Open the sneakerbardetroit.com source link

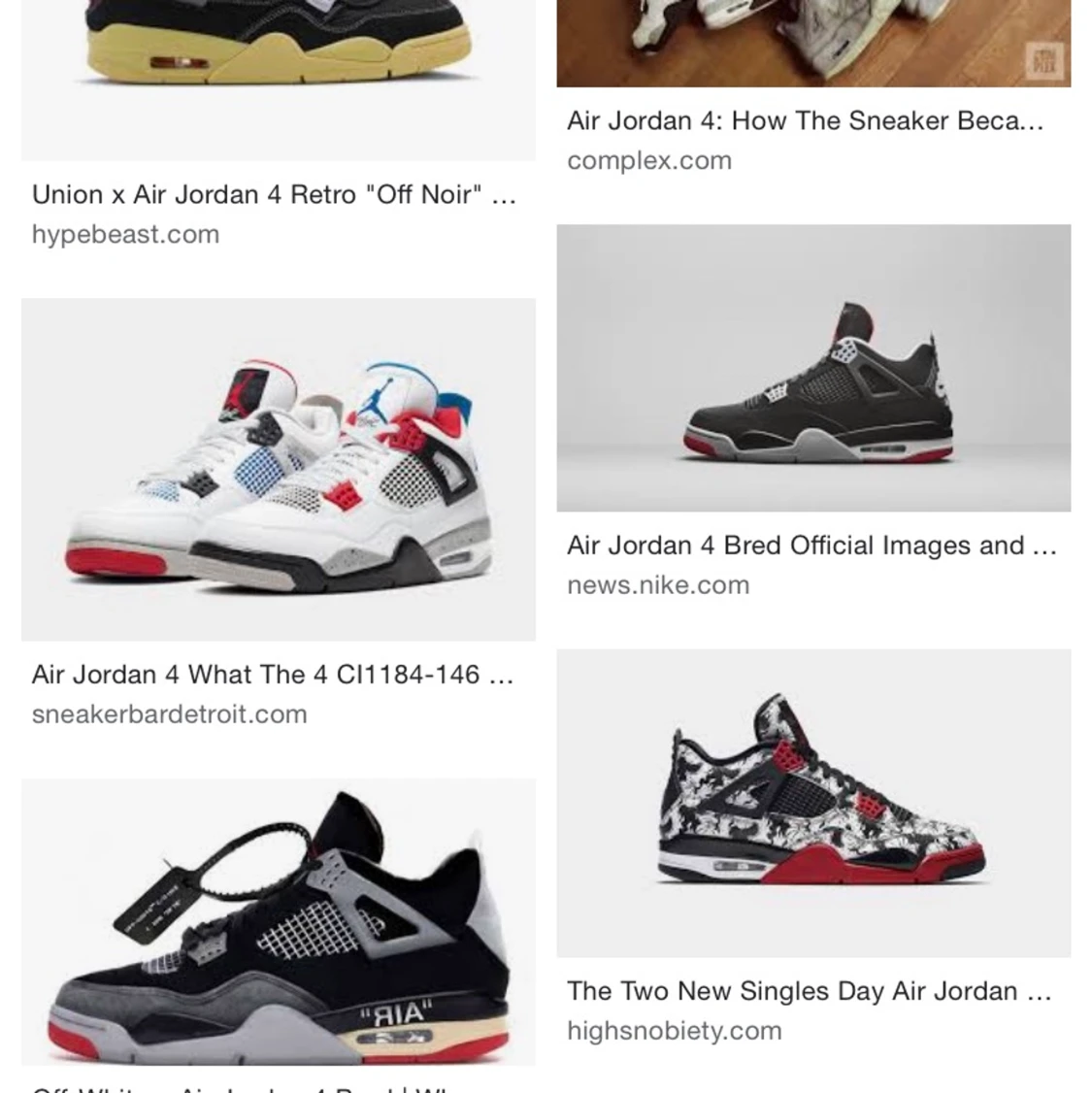[170, 713]
